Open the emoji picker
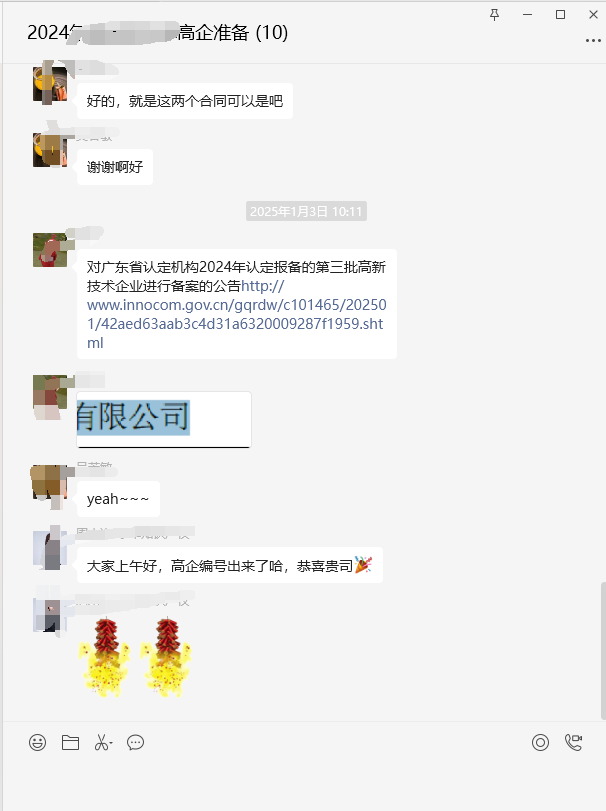 coord(38,742)
